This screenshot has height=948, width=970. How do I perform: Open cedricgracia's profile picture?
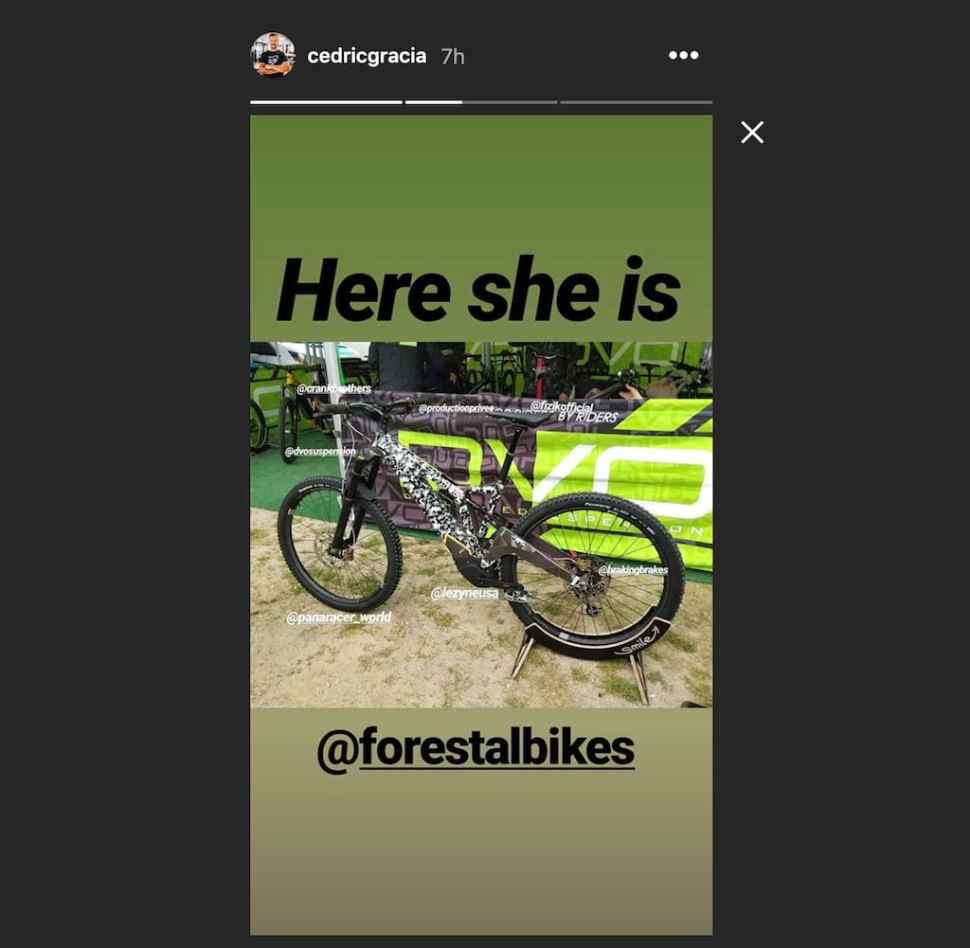pyautogui.click(x=272, y=55)
